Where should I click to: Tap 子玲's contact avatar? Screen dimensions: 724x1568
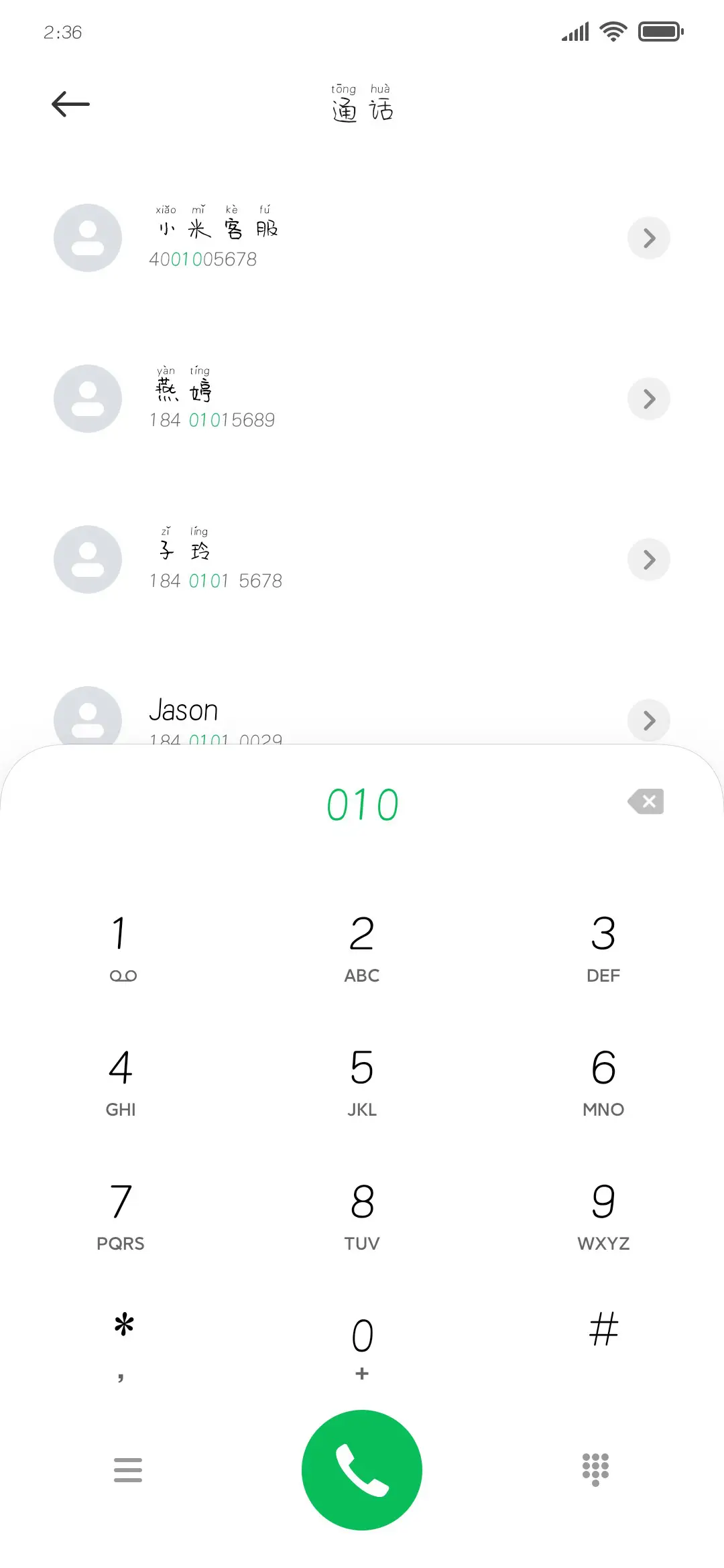pyautogui.click(x=87, y=560)
